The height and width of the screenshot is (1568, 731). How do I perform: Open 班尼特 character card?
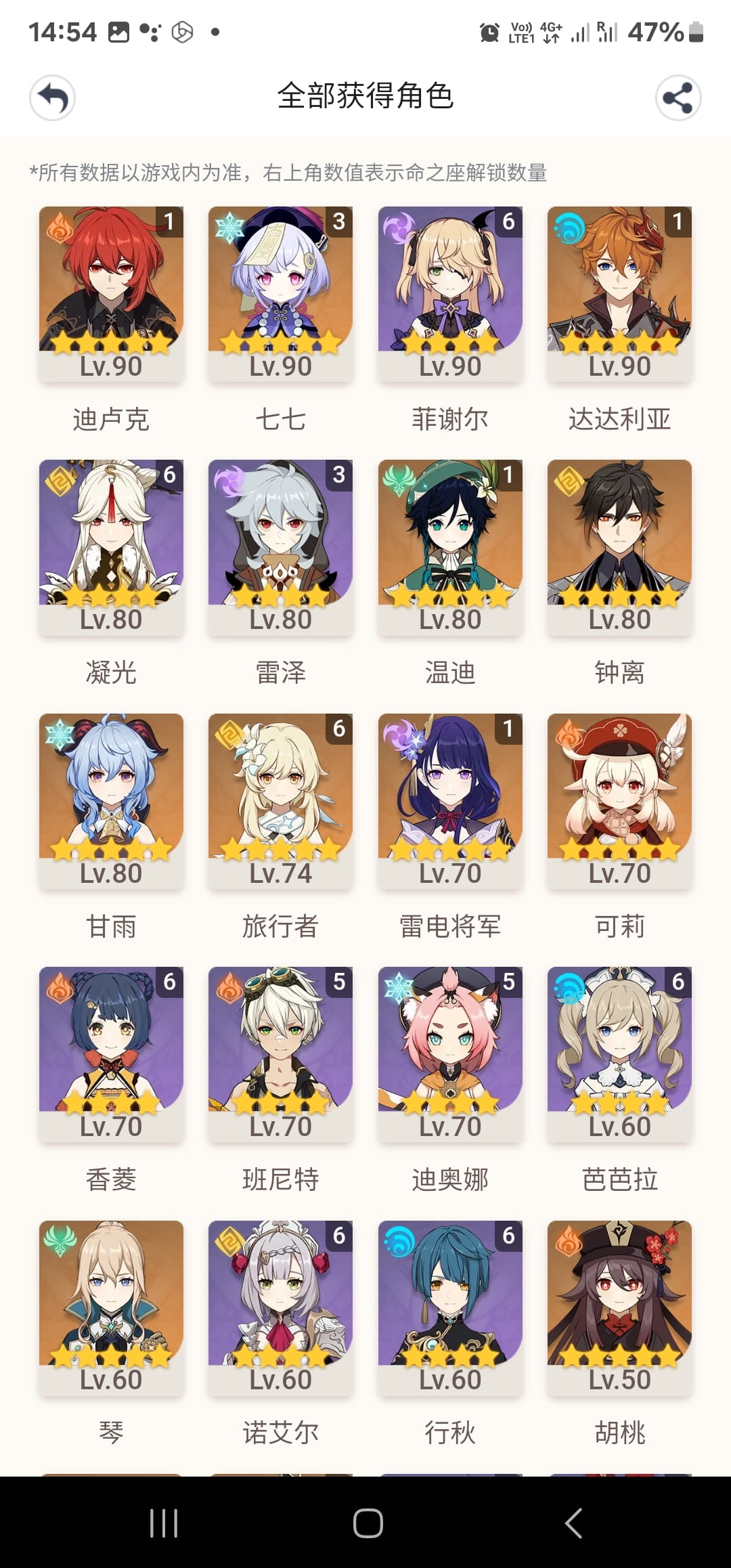[x=280, y=1054]
